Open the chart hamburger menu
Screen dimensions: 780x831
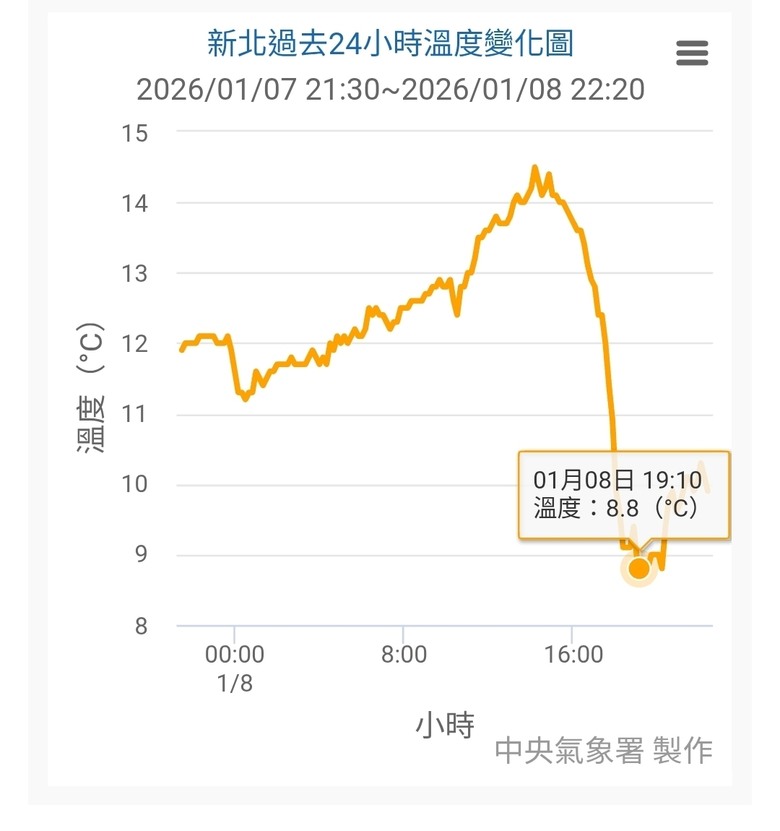(692, 53)
